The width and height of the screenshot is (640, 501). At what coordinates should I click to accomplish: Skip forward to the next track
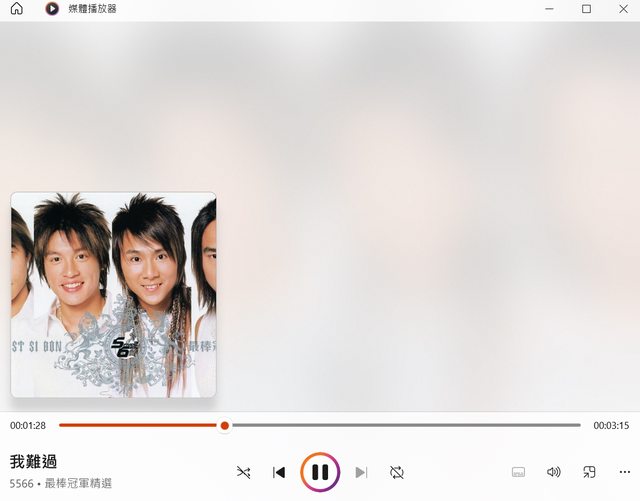[361, 472]
